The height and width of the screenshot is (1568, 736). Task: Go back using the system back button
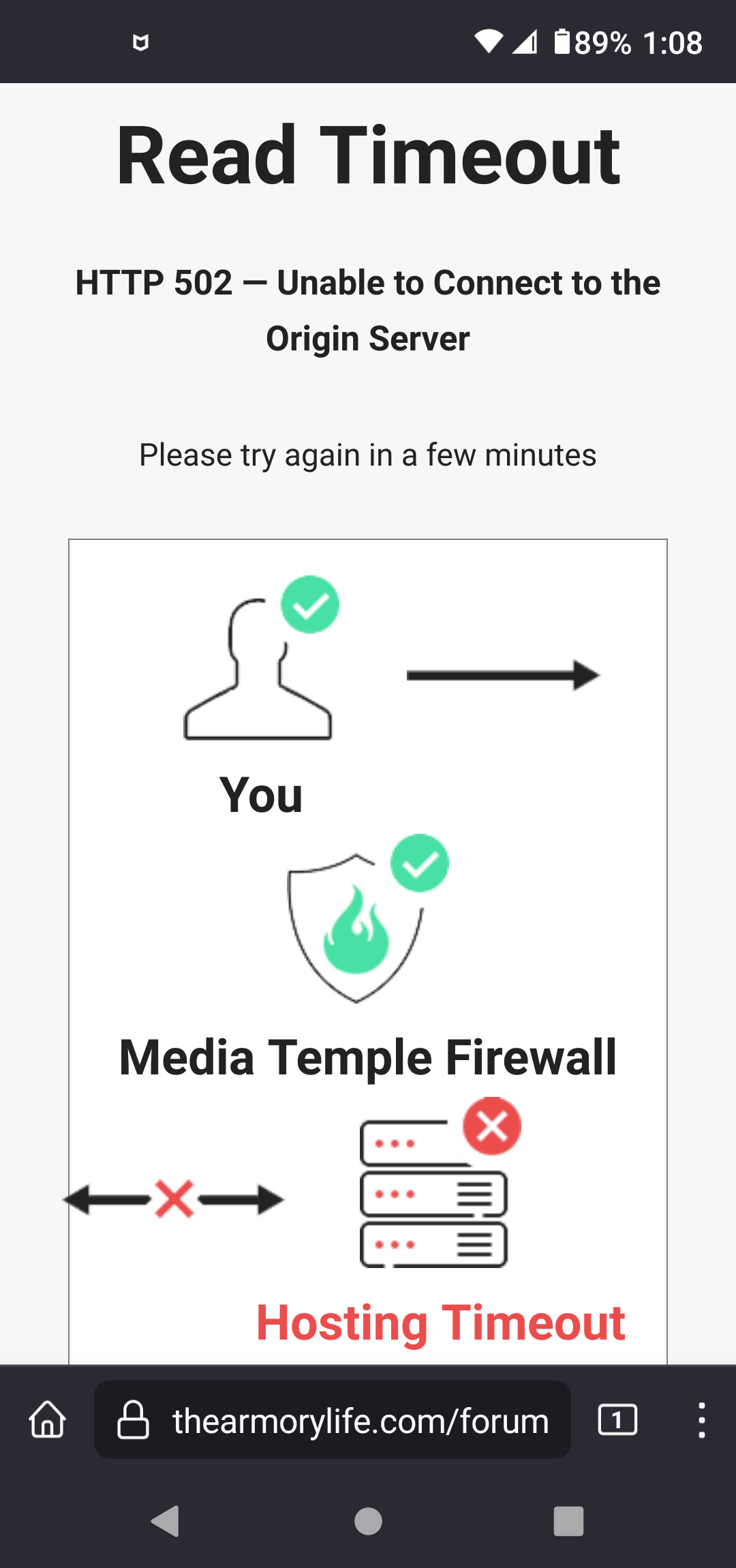coord(165,1521)
